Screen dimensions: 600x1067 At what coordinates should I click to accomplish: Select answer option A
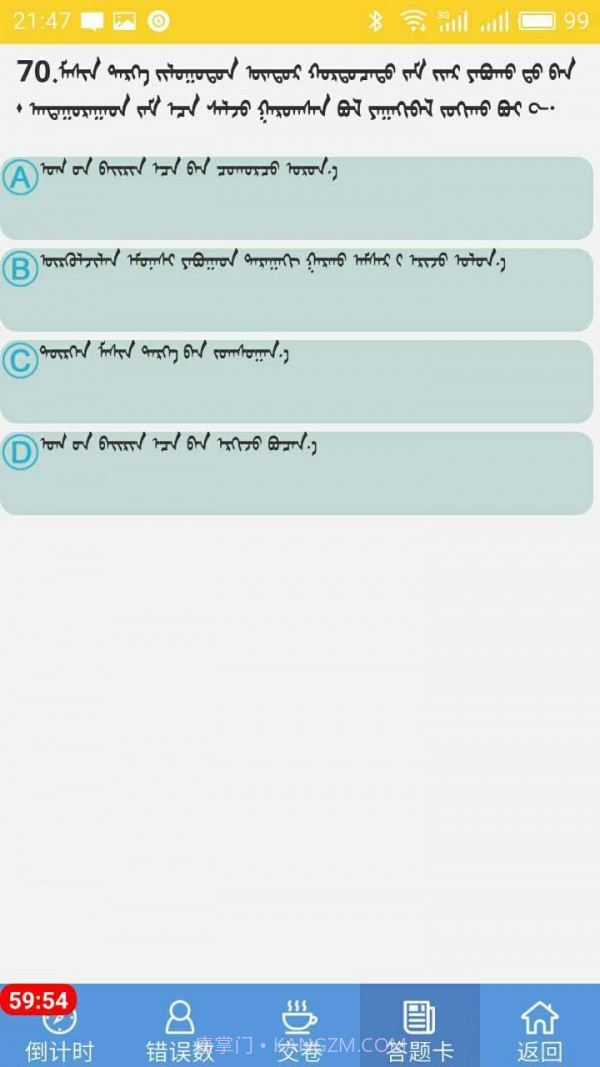[297, 197]
